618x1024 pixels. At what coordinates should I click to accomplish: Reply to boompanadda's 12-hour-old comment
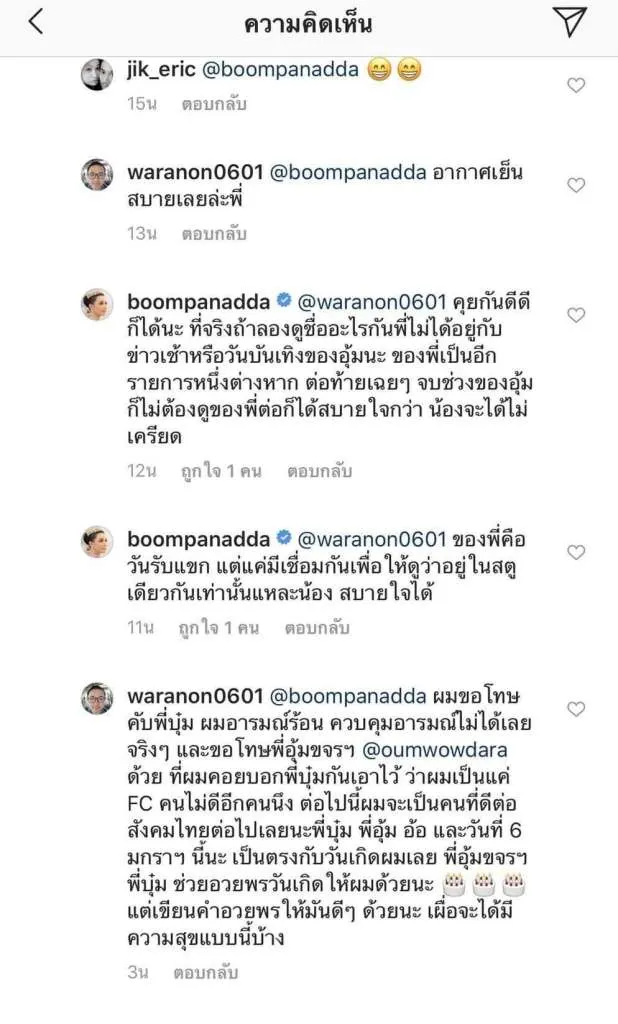click(319, 470)
